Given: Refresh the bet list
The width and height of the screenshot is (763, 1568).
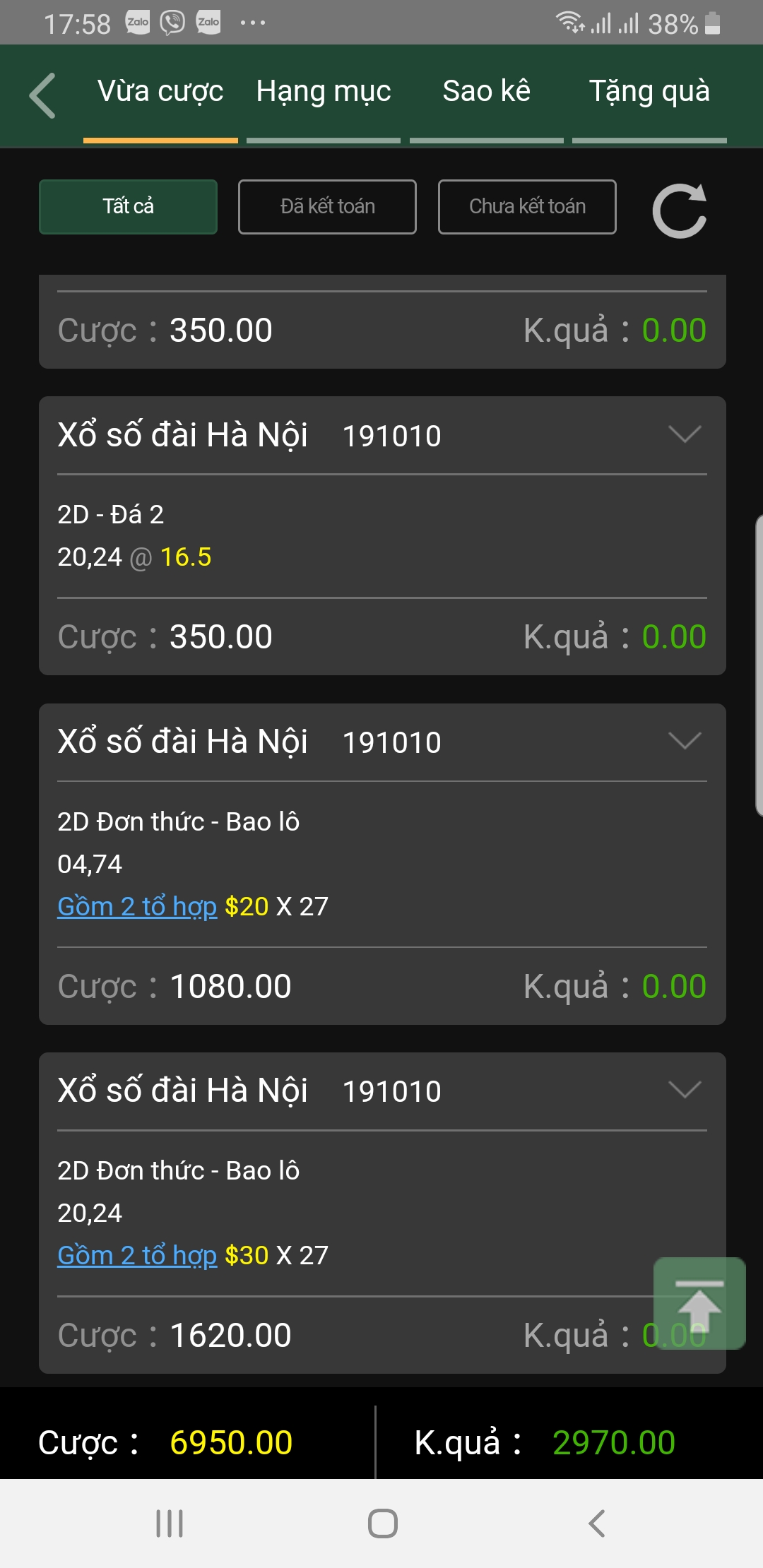Looking at the screenshot, I should point(680,210).
